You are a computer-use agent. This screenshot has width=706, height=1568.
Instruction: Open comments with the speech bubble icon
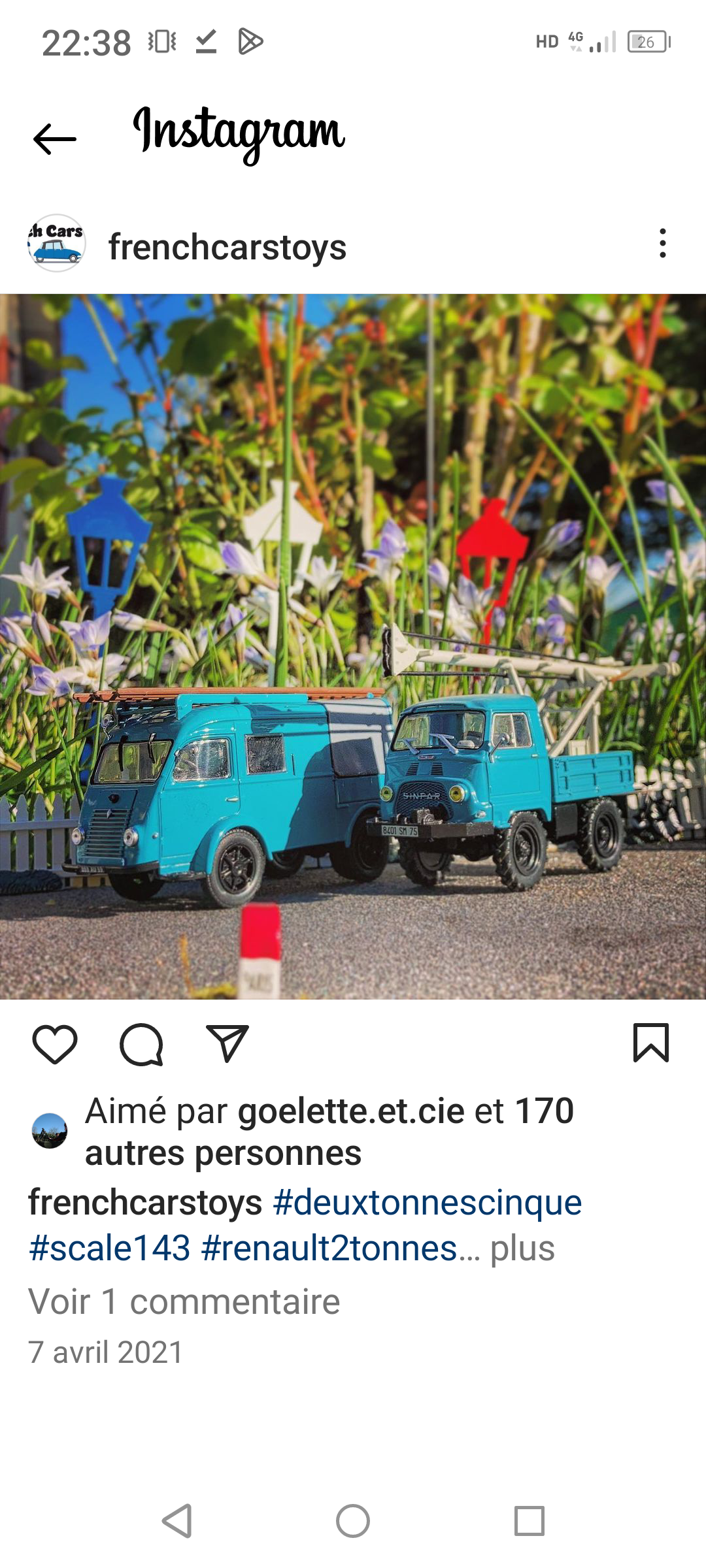[141, 1044]
